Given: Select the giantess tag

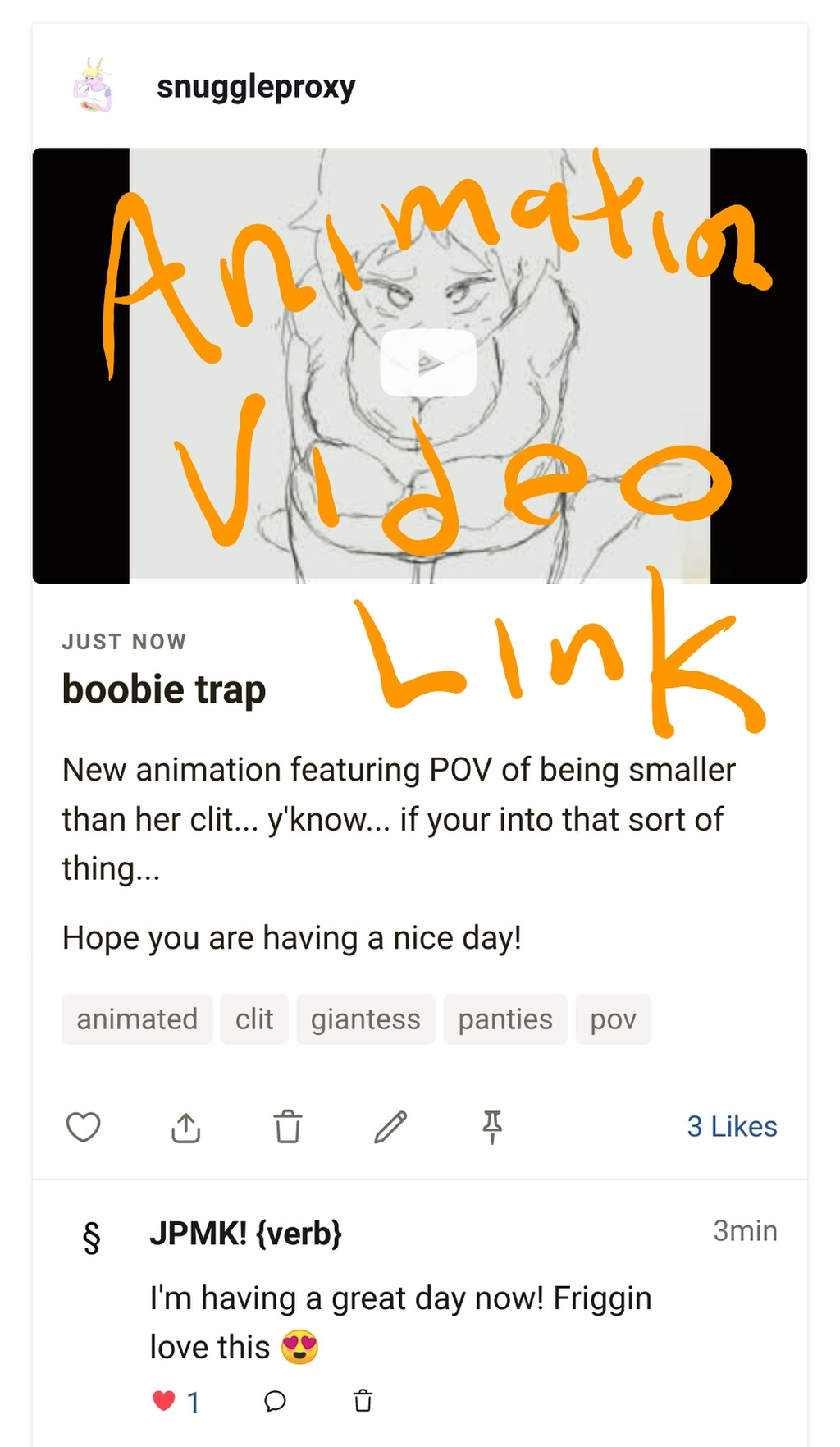Looking at the screenshot, I should point(365,1019).
